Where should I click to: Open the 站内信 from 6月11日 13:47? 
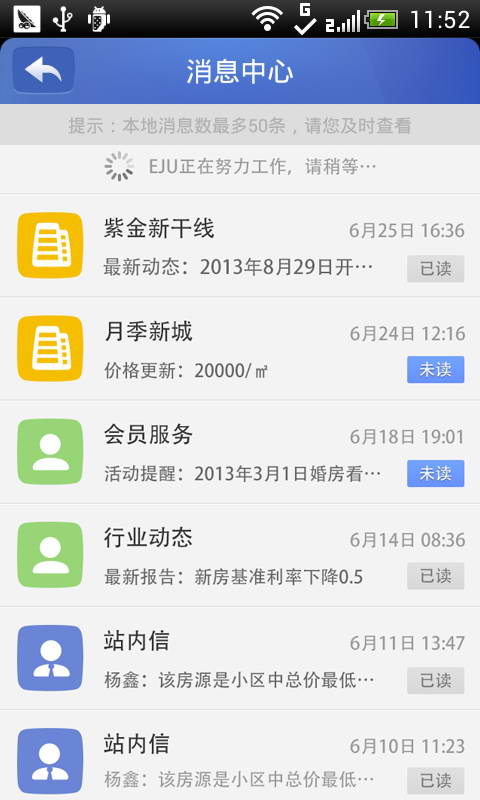(240, 659)
